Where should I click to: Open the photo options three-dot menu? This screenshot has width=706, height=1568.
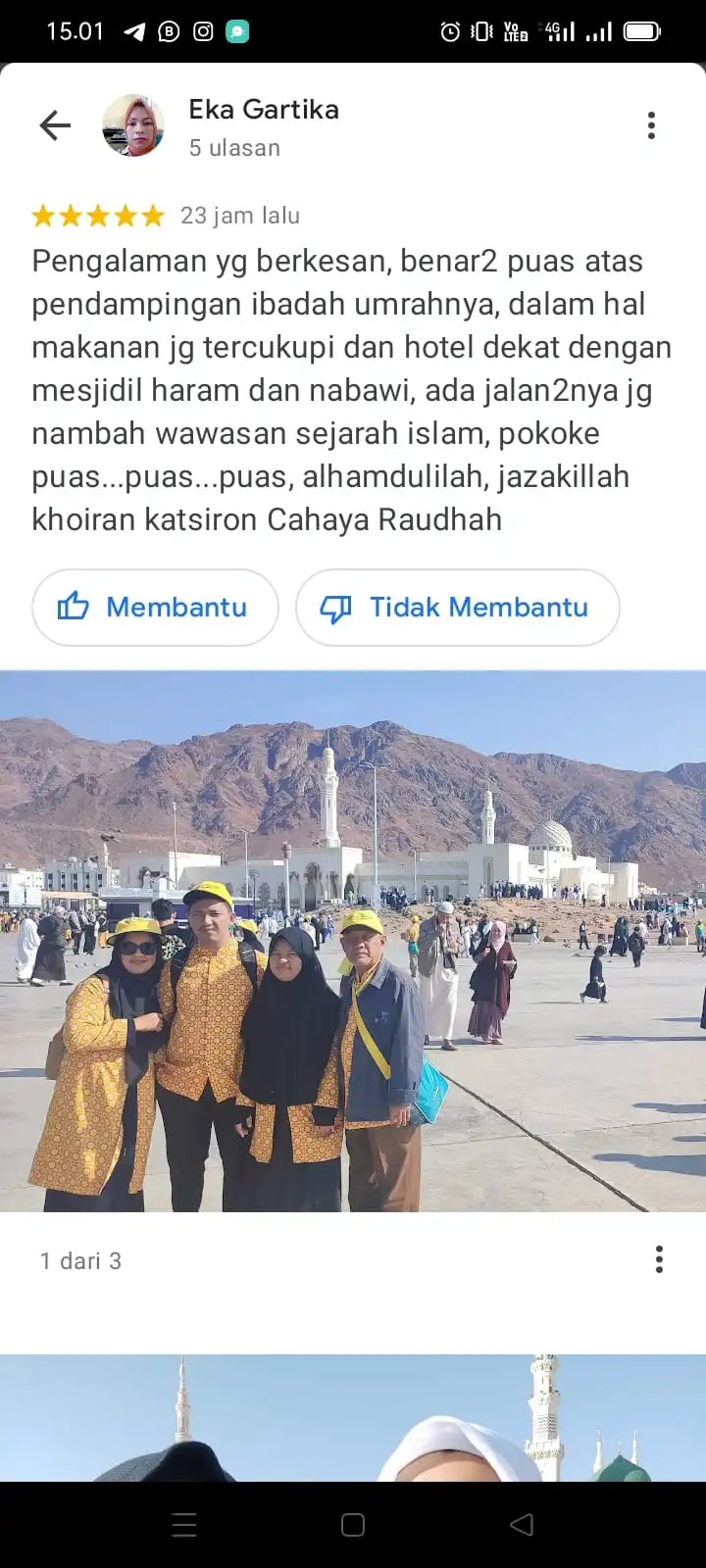658,1259
